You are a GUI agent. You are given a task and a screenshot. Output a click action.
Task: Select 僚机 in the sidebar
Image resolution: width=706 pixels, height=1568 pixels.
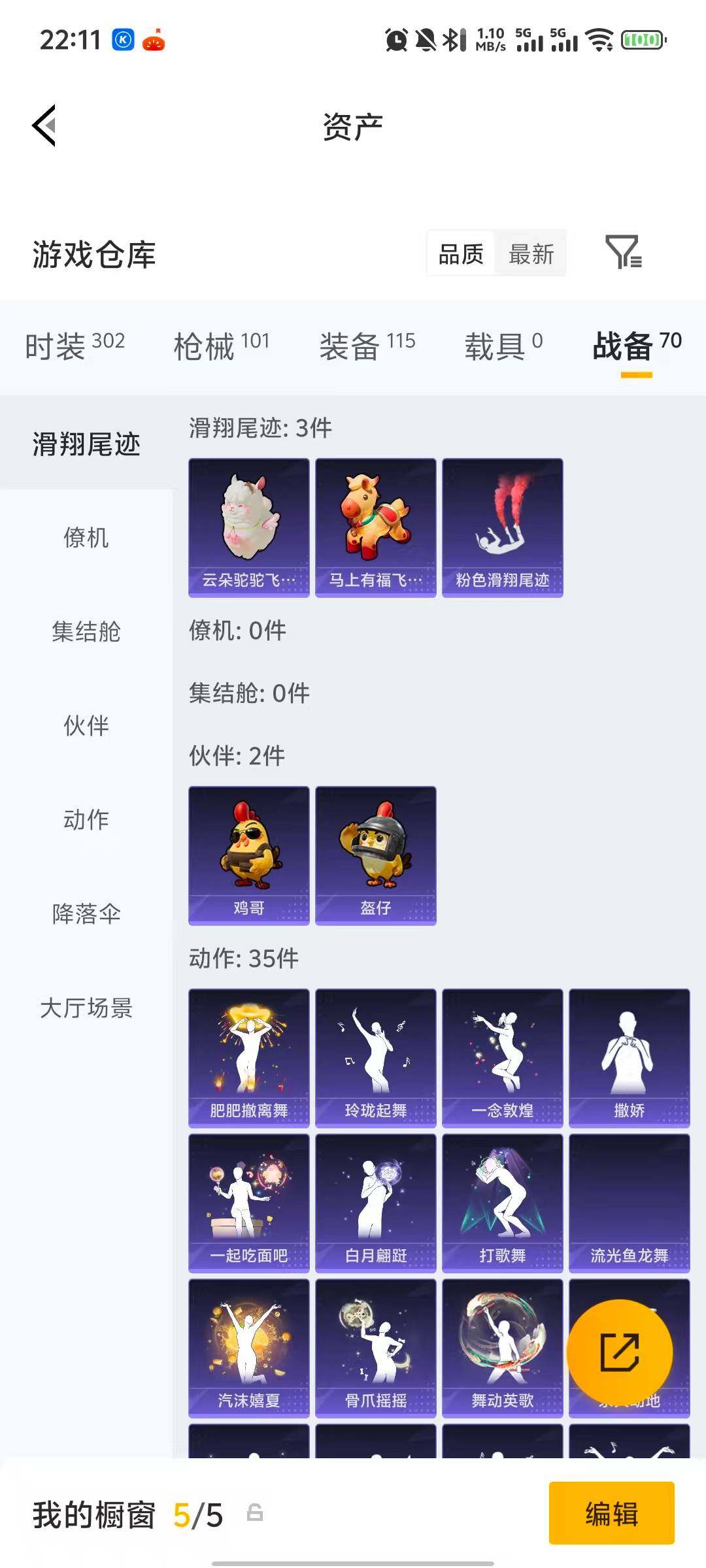[x=87, y=538]
